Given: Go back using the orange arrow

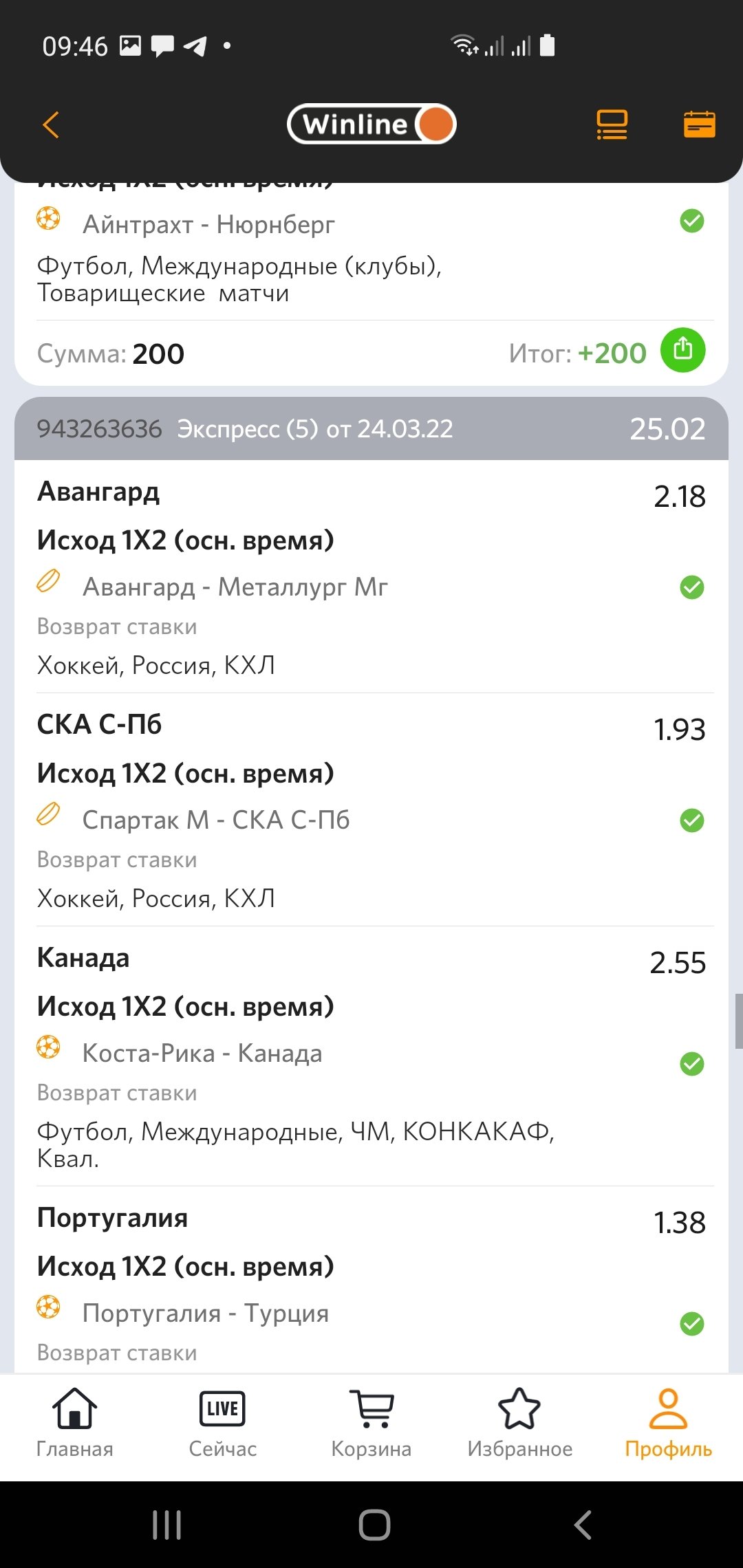Looking at the screenshot, I should pos(51,124).
